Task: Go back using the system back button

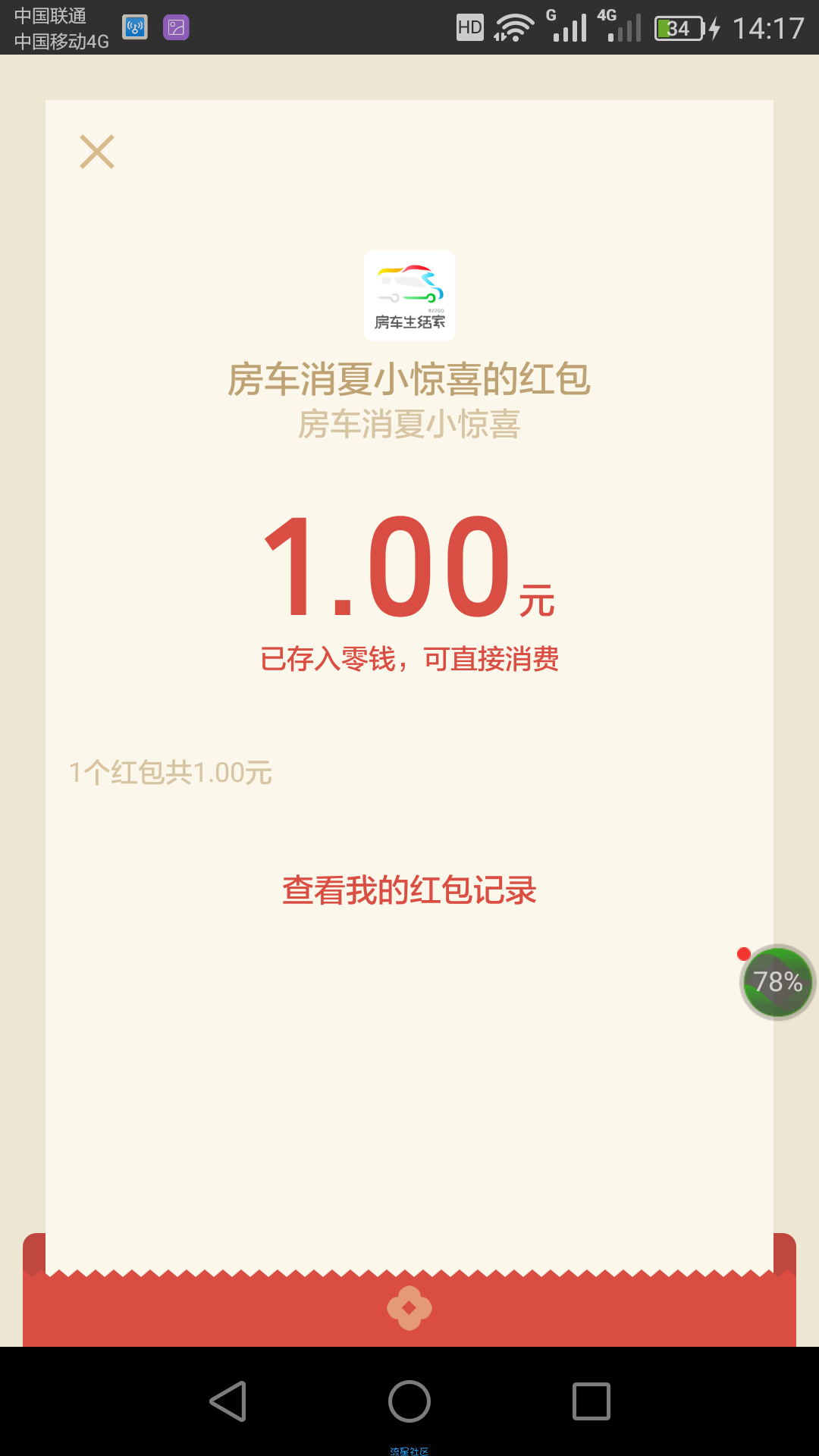Action: tap(227, 1401)
